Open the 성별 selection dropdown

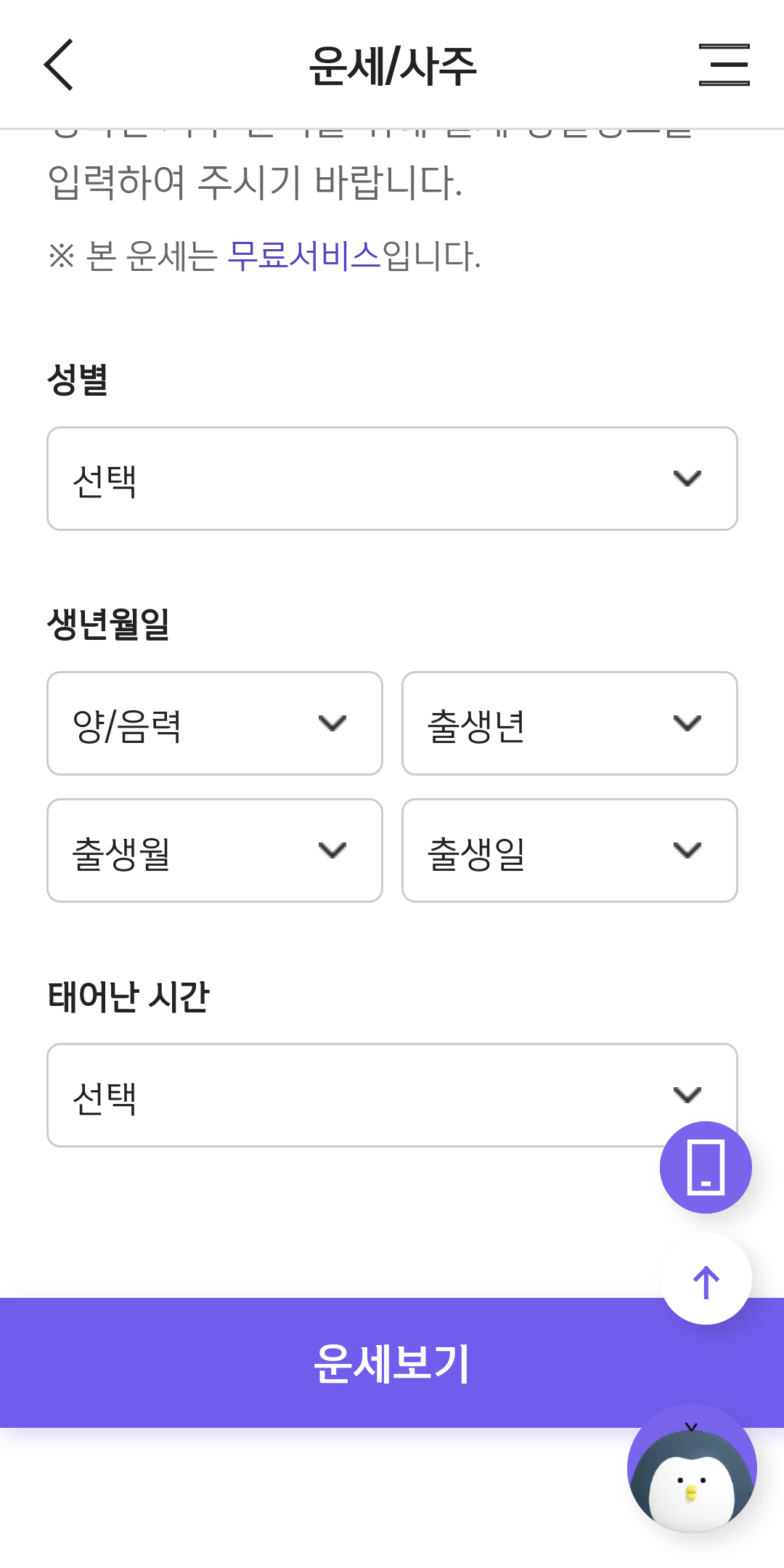[x=392, y=479]
